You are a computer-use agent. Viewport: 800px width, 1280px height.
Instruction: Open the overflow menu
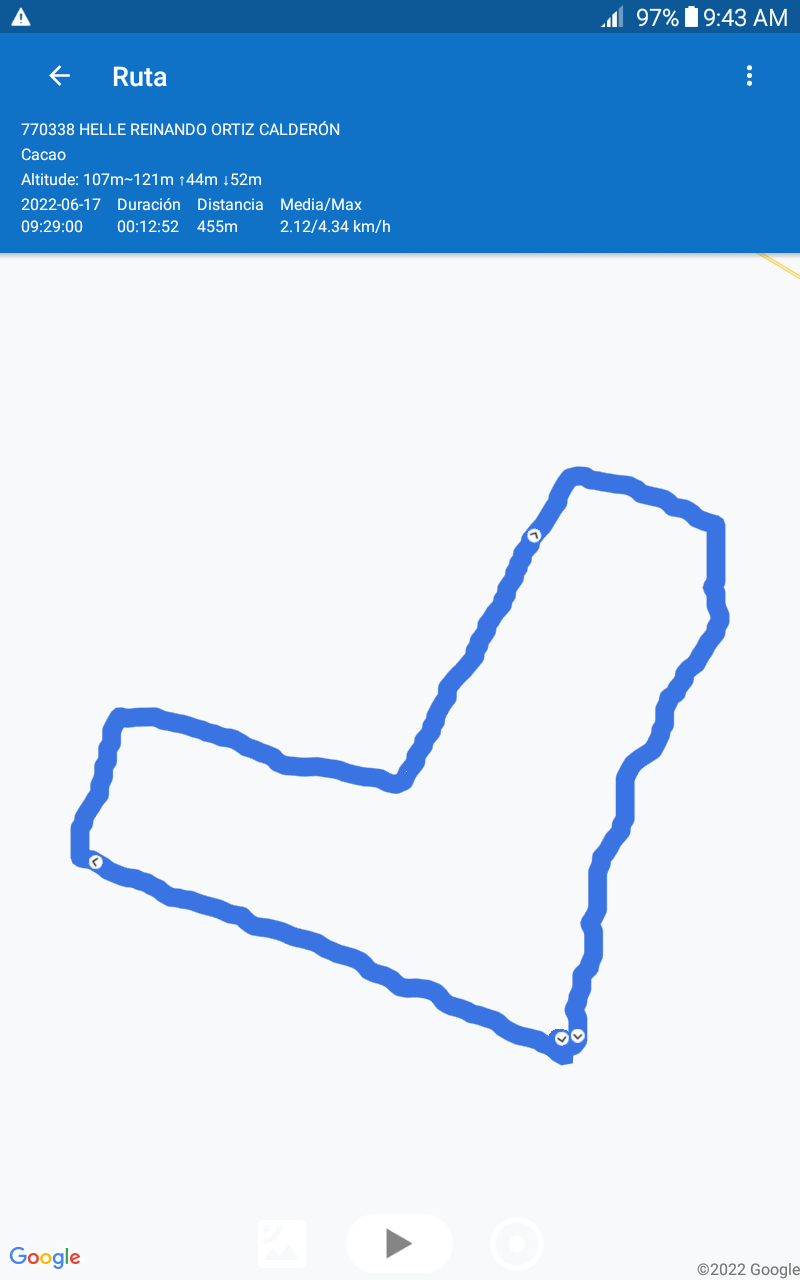click(749, 76)
